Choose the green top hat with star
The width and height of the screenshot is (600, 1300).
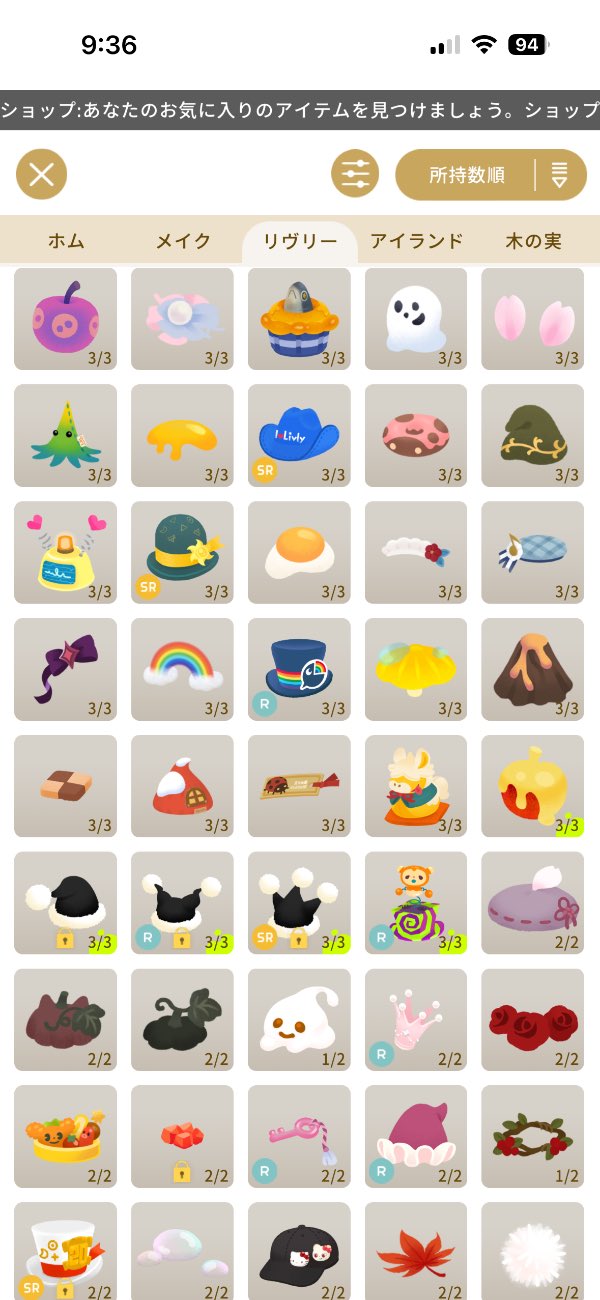(x=182, y=552)
